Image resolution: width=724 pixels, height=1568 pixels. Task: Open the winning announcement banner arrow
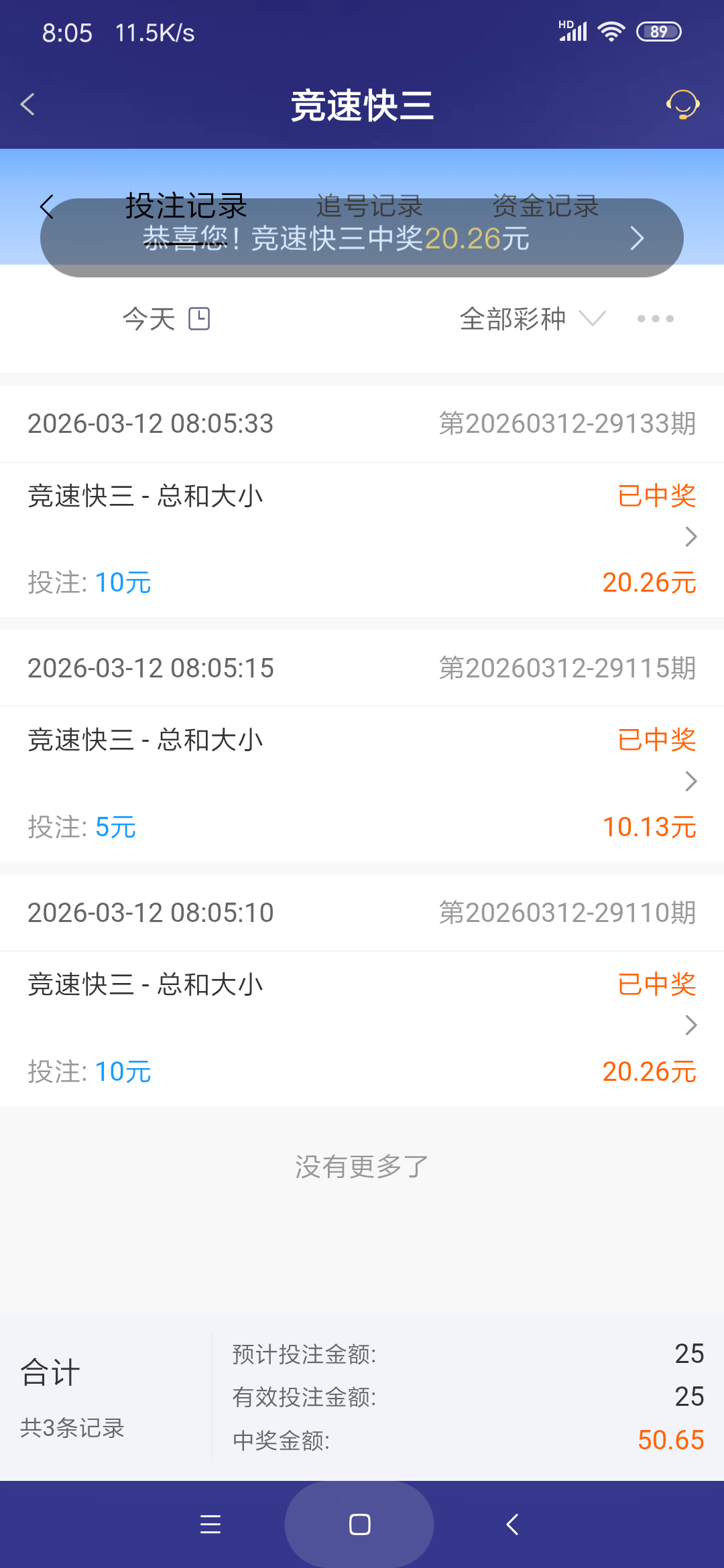click(636, 239)
